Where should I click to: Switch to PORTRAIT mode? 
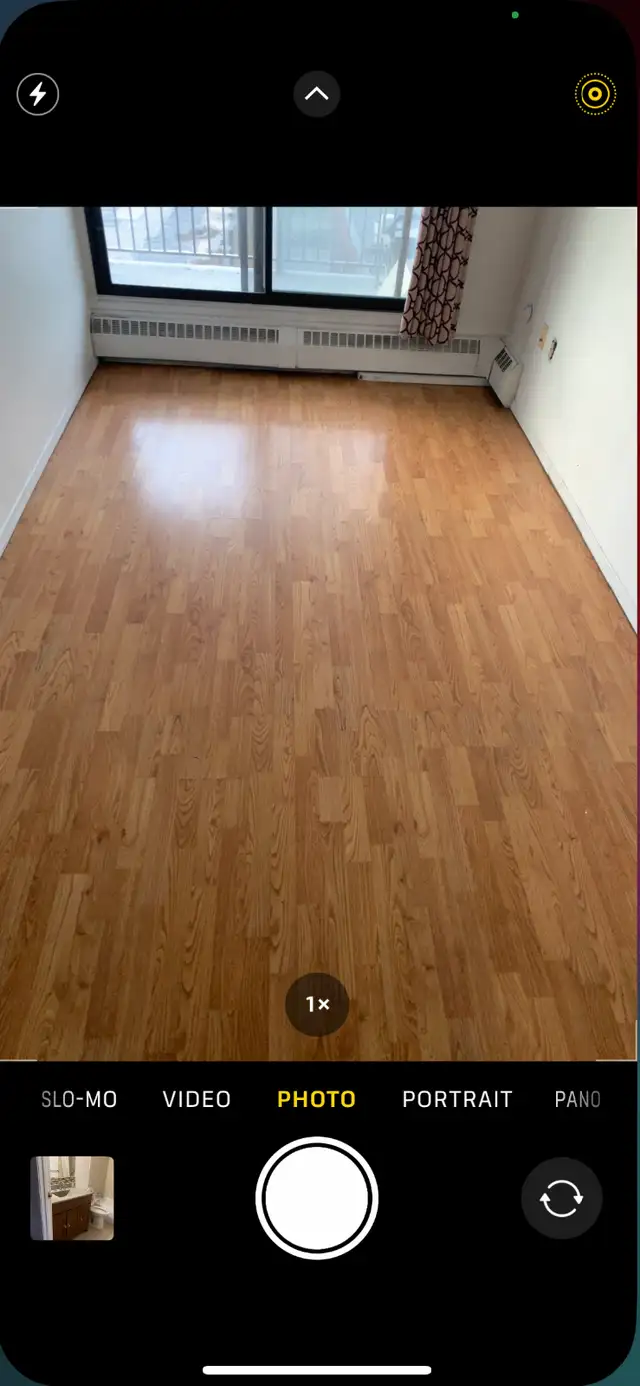457,1099
